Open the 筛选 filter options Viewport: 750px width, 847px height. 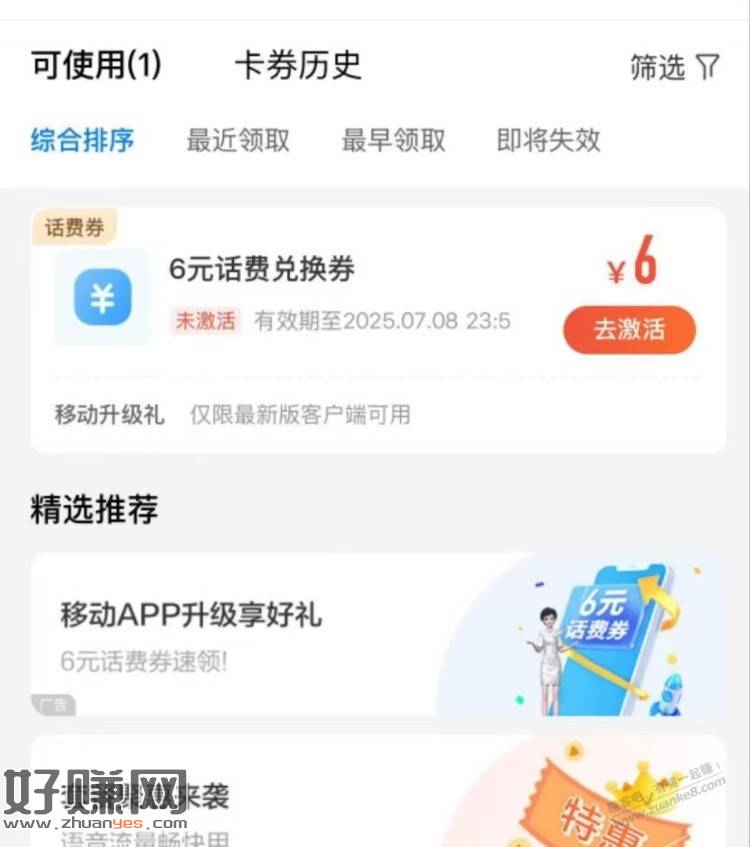tap(675, 67)
